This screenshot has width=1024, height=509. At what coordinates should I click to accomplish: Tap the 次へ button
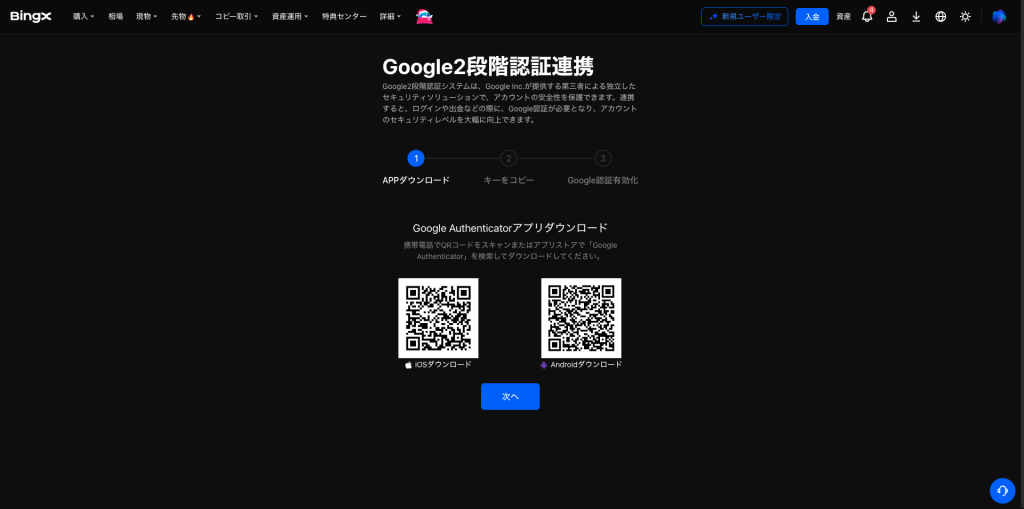coord(510,396)
